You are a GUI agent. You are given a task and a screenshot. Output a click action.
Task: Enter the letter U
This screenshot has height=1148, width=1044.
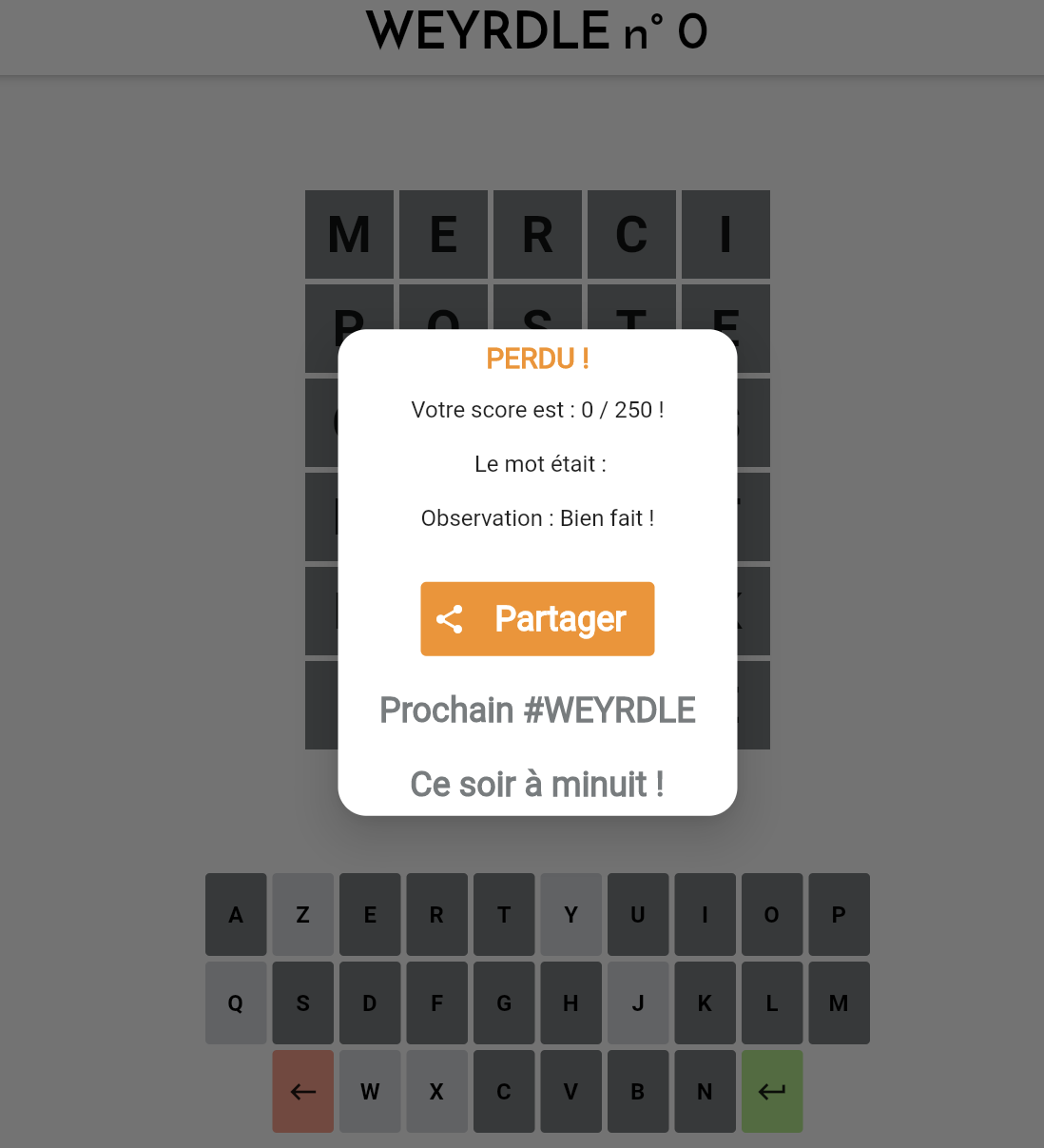tap(638, 914)
